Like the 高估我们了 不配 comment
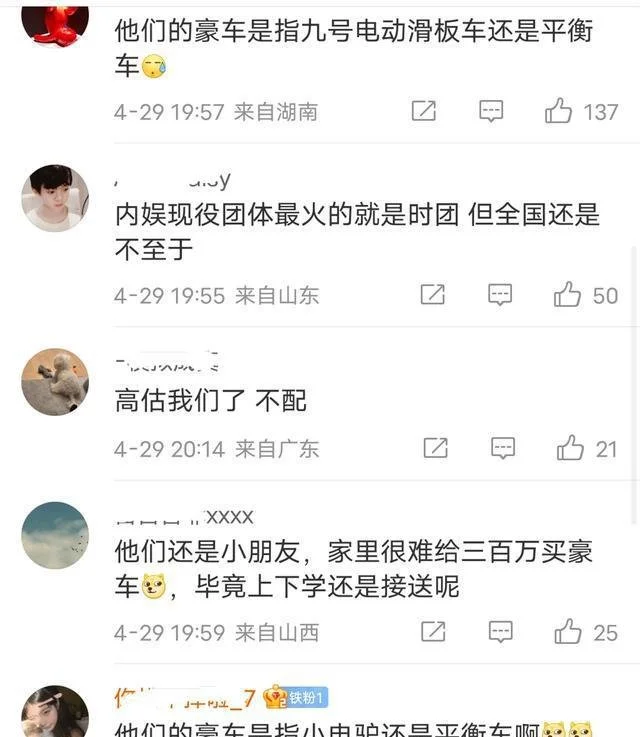 [x=571, y=449]
